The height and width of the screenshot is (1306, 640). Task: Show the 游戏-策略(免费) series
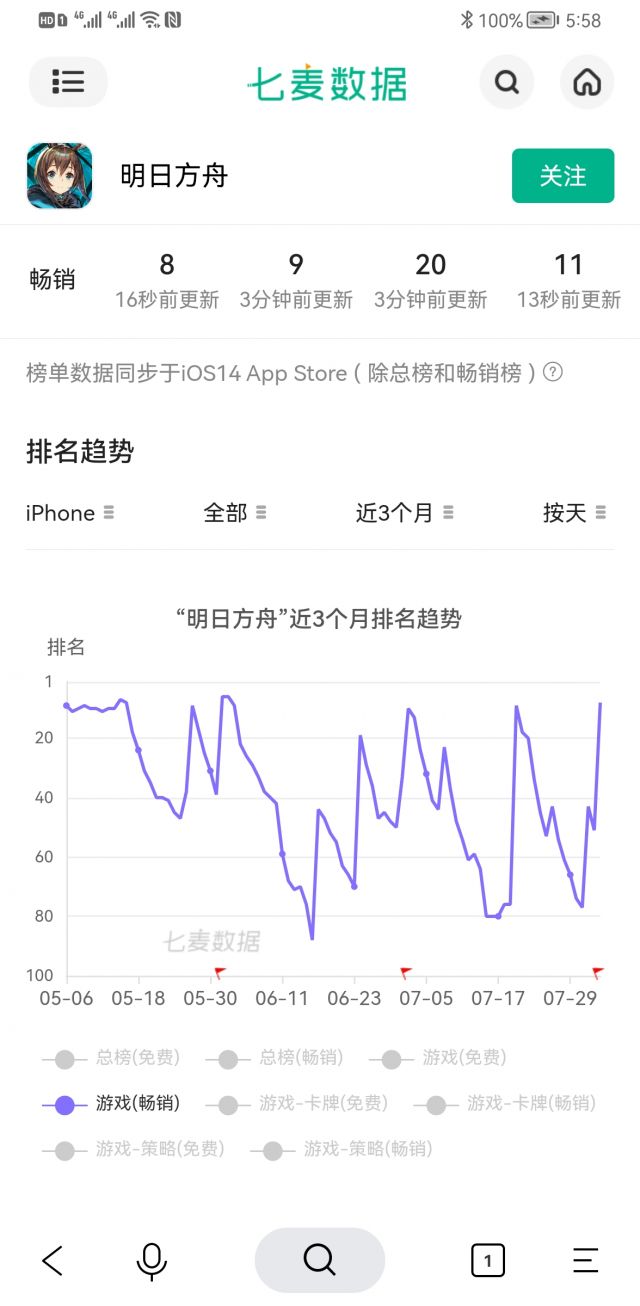133,1149
